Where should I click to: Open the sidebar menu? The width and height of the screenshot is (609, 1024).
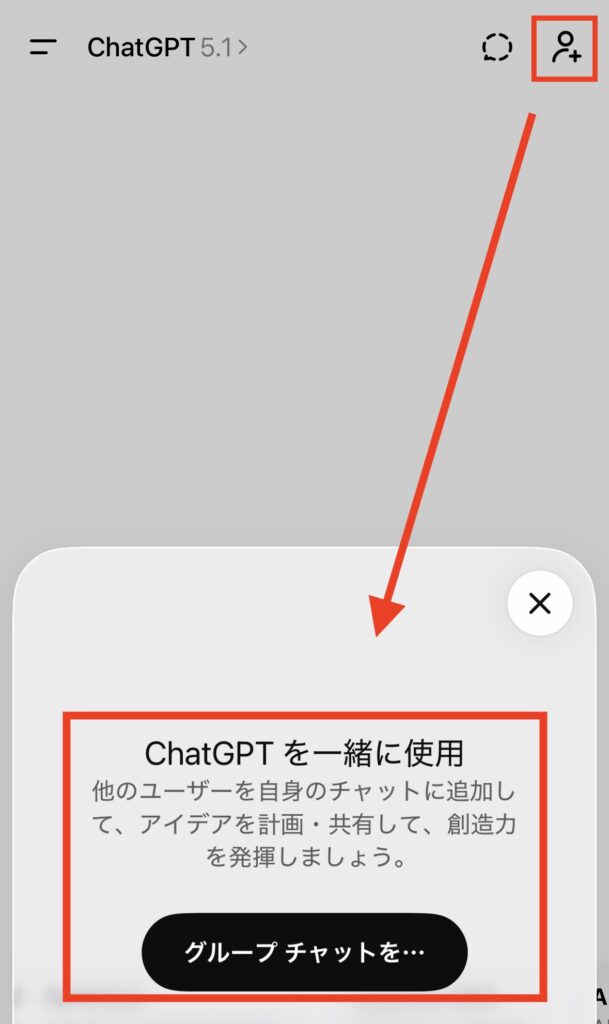(x=43, y=47)
